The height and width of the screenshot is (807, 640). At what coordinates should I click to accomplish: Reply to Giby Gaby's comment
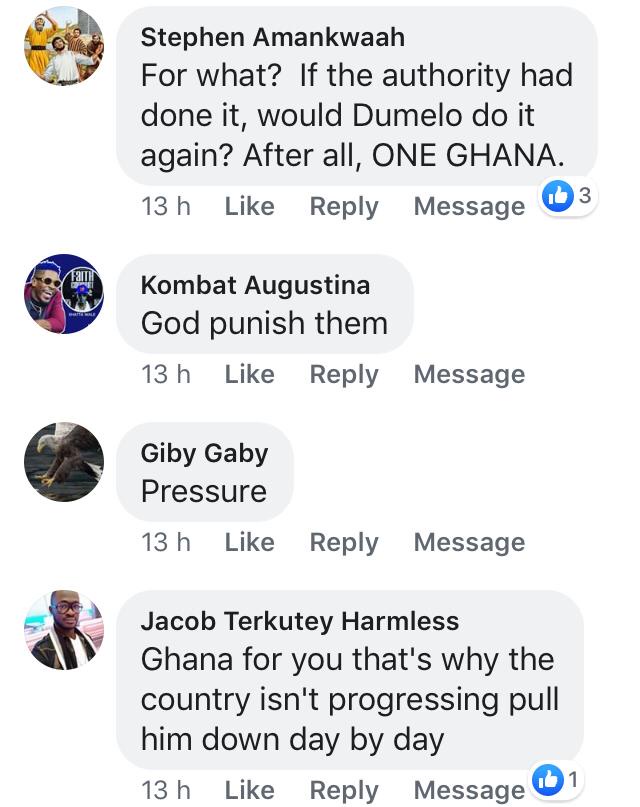click(344, 542)
